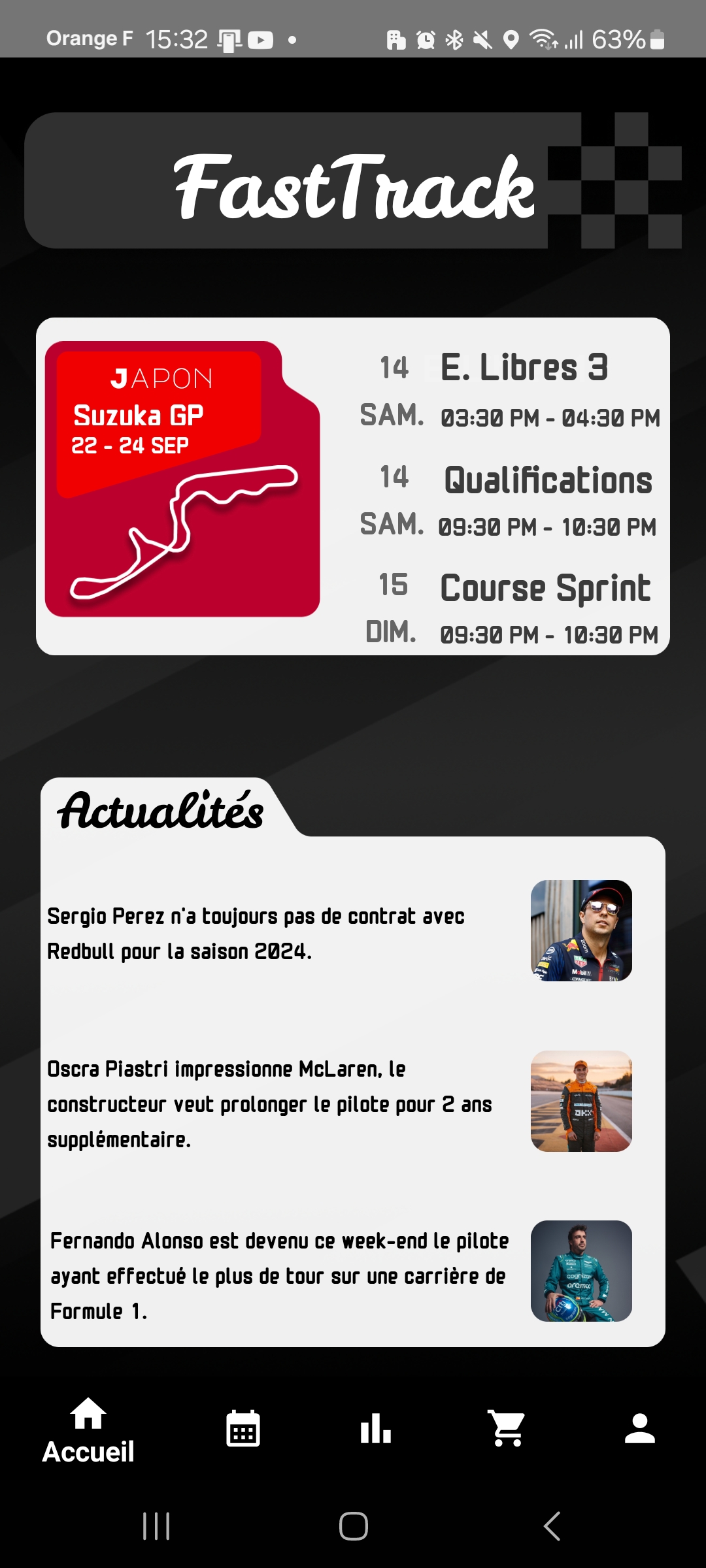Tap the system back button
706x1568 pixels.
click(552, 1526)
